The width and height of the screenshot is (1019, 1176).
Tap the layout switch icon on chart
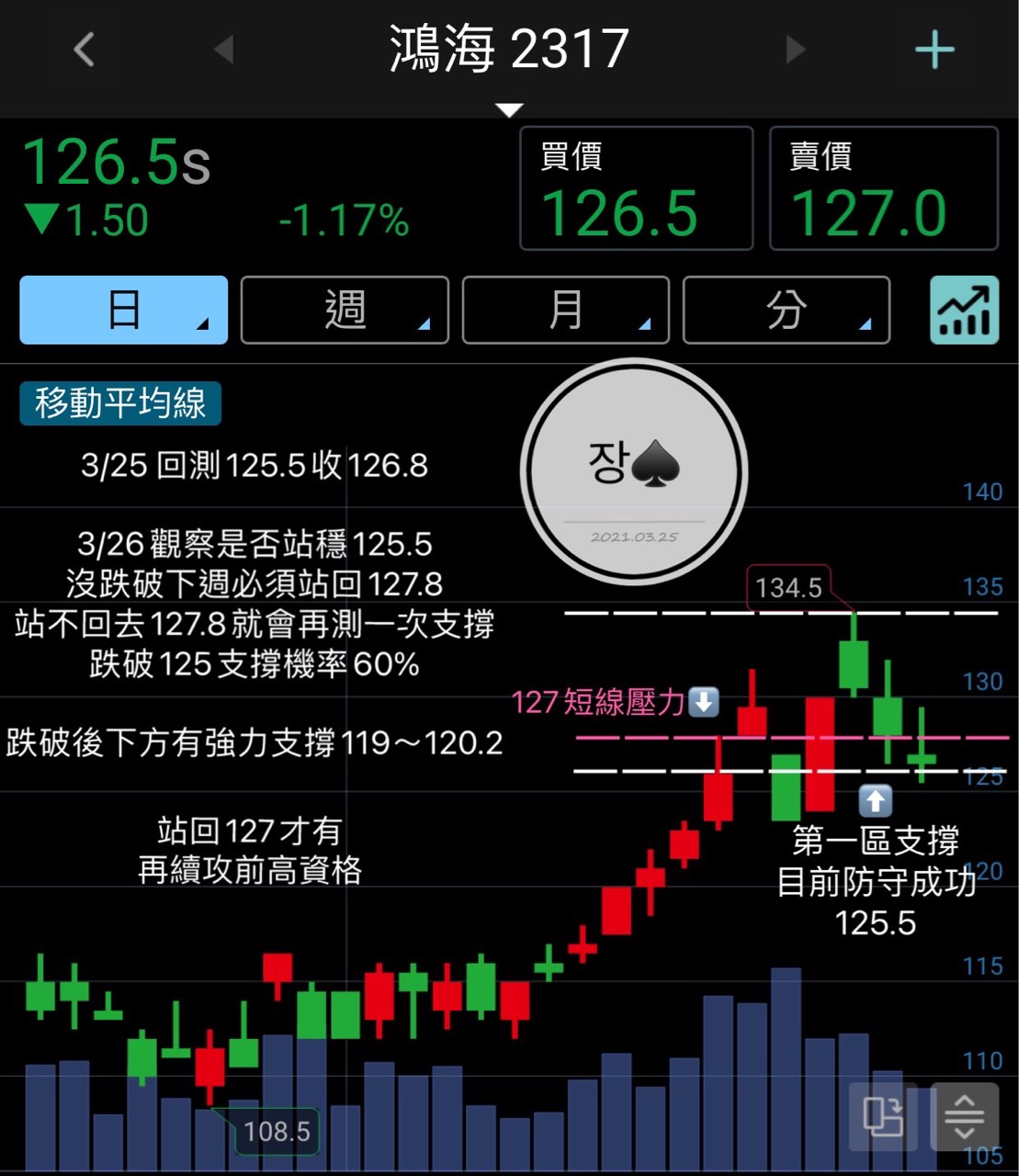883,1116
